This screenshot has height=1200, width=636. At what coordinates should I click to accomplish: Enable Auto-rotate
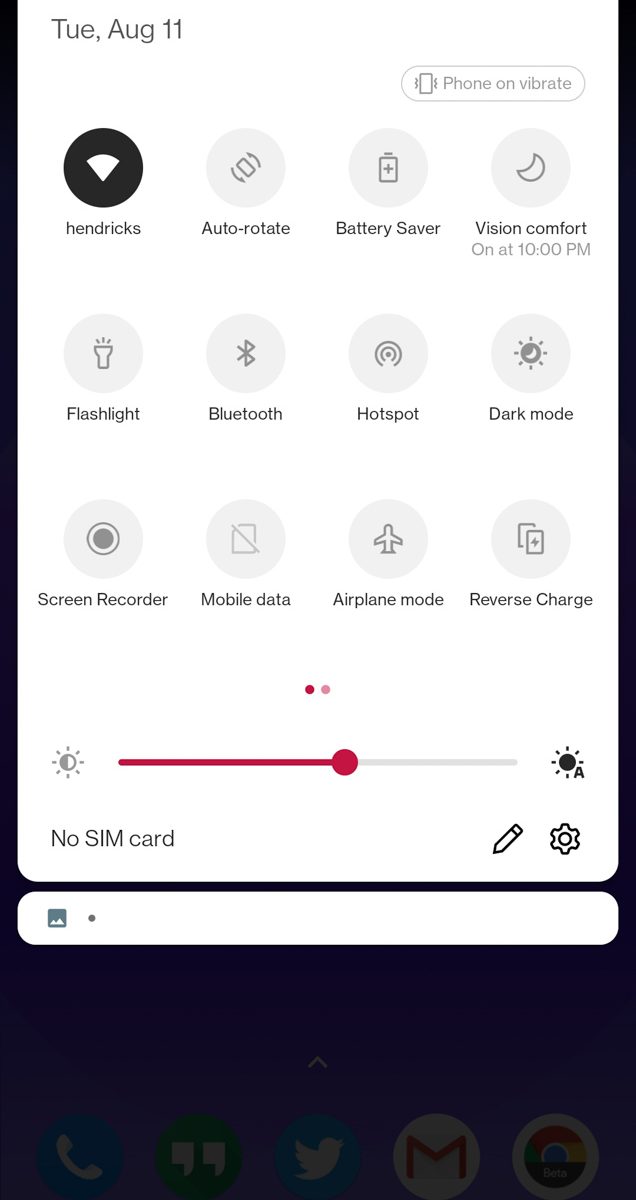pyautogui.click(x=246, y=169)
